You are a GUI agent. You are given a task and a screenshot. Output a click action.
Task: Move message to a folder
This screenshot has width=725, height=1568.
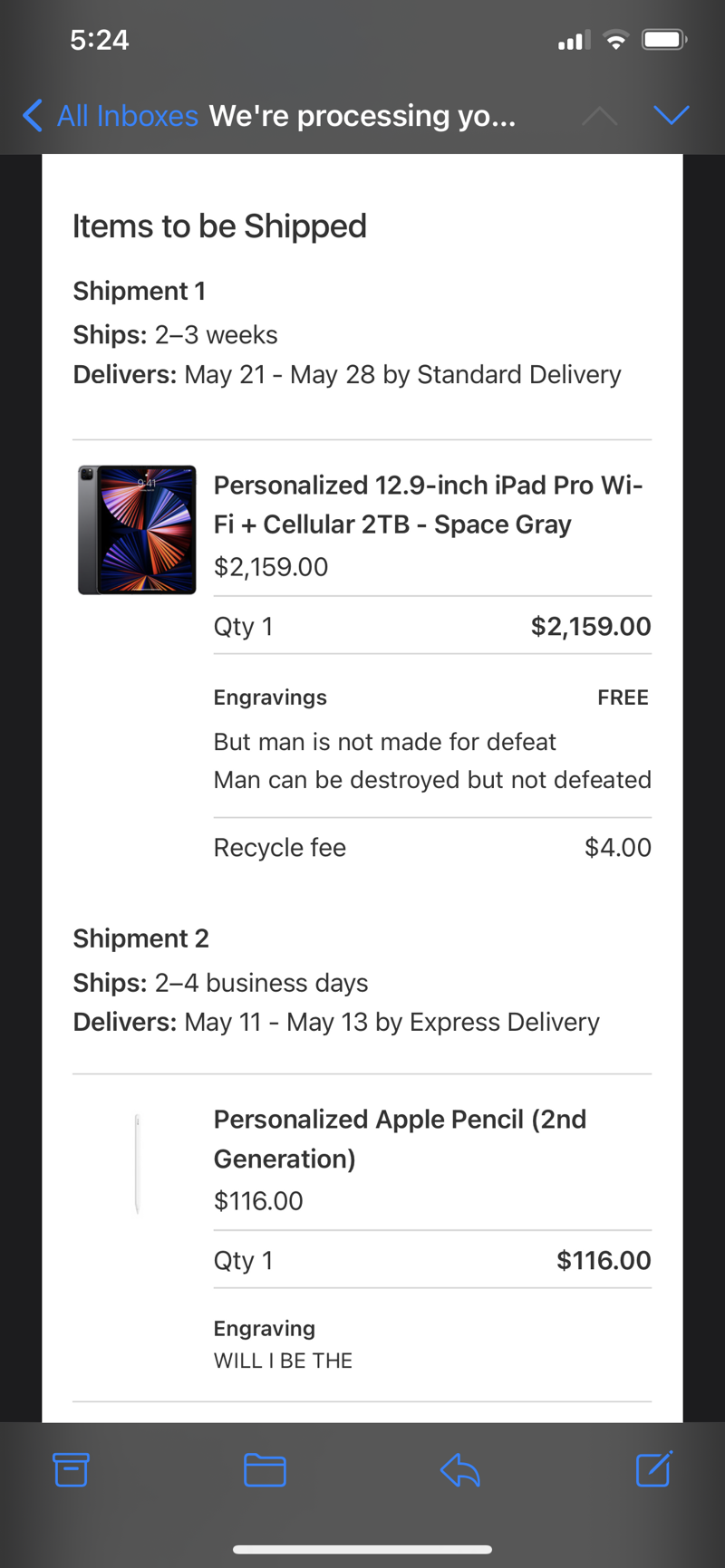[x=265, y=1469]
